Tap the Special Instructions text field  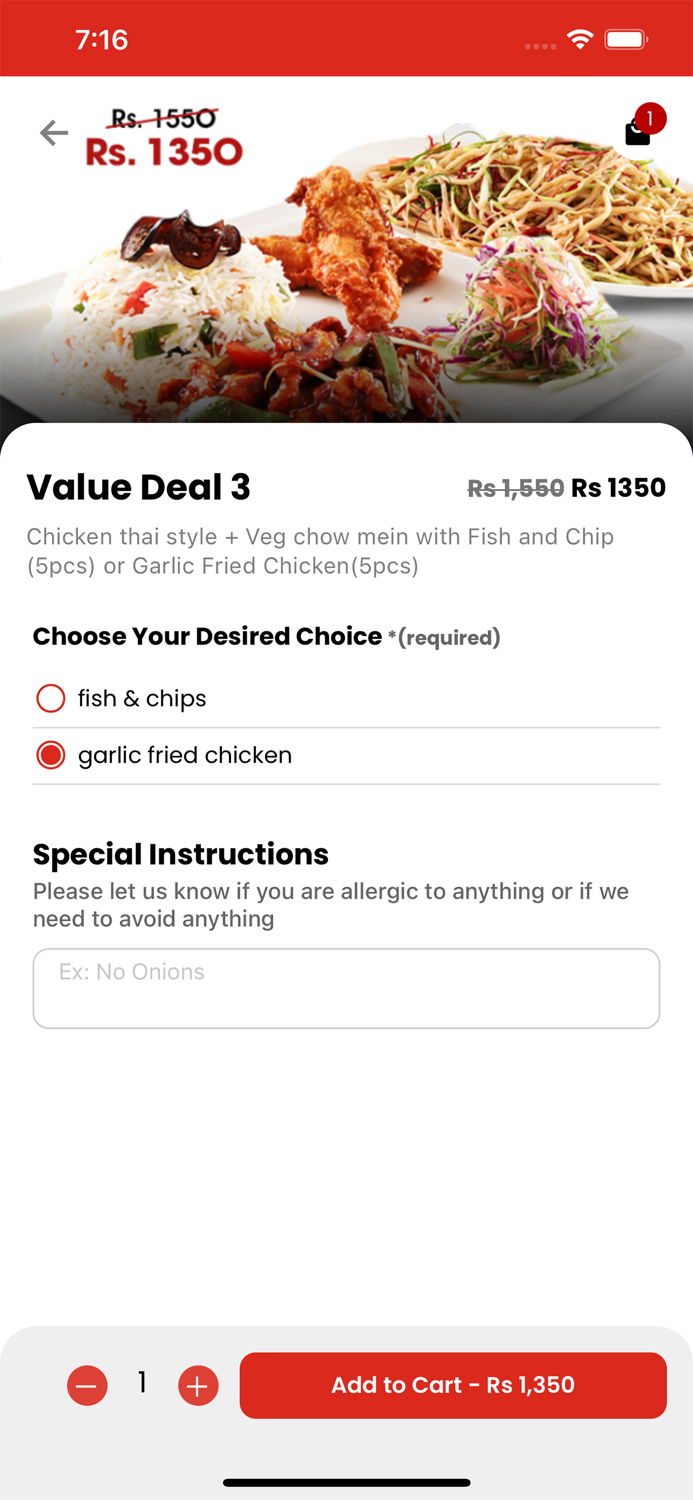(346, 988)
